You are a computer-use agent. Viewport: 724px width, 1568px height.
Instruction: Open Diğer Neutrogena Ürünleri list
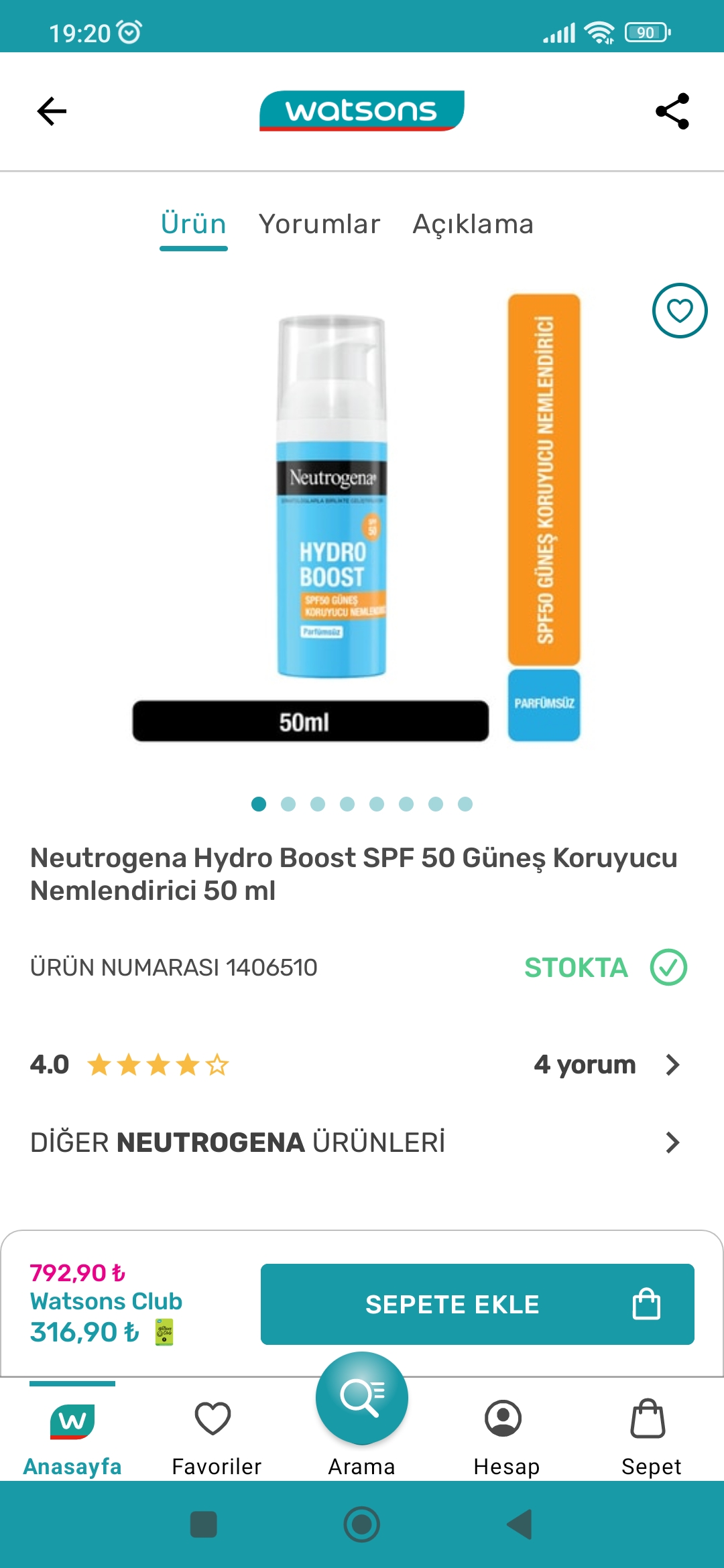pos(355,1142)
